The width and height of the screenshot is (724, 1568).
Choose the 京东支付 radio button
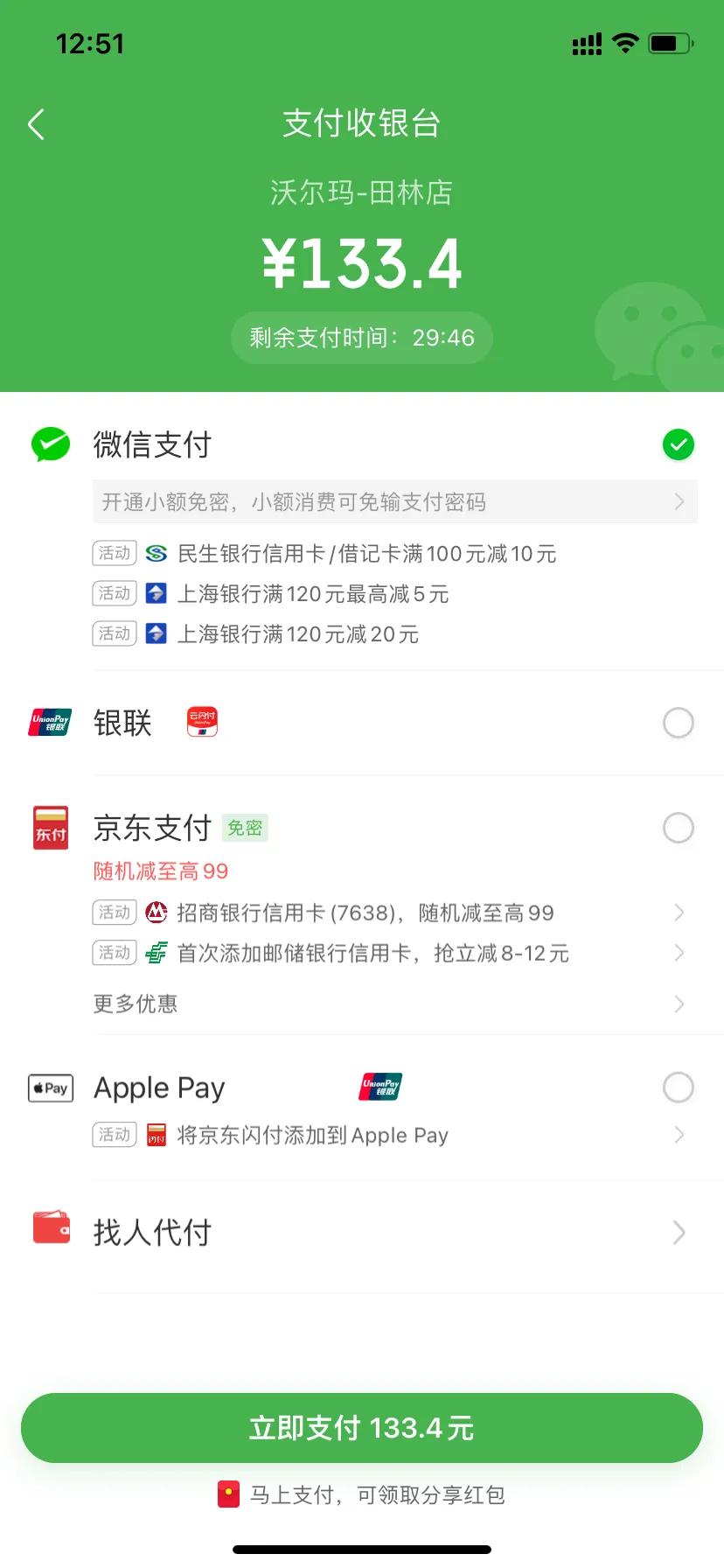click(679, 827)
